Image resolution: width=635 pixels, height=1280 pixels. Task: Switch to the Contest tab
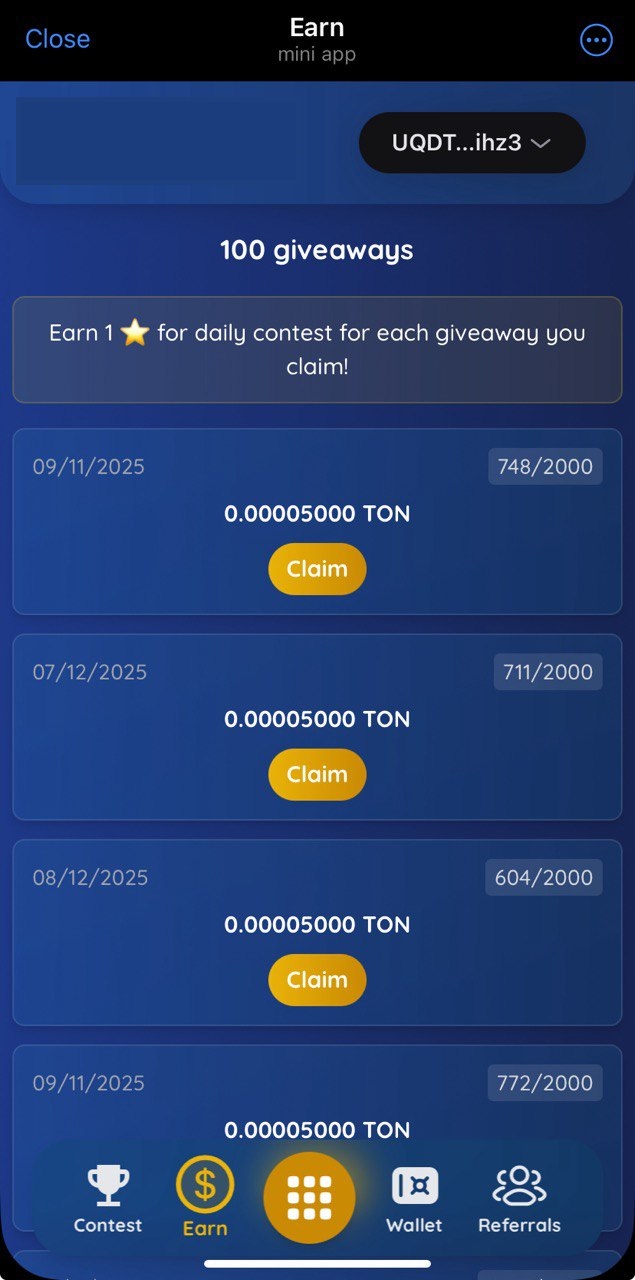tap(108, 1198)
